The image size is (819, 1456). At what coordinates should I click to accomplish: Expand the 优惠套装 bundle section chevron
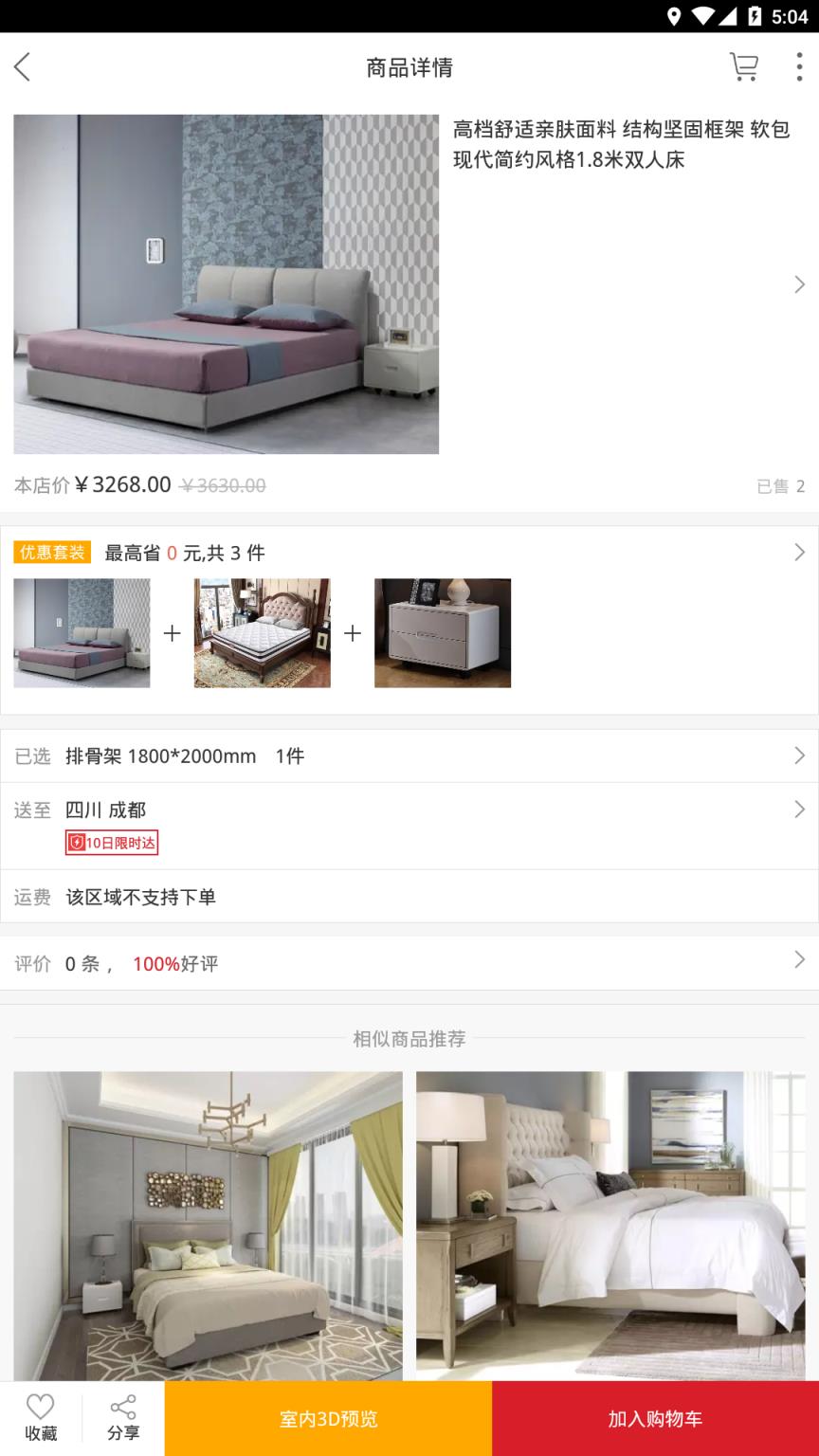pyautogui.click(x=799, y=552)
